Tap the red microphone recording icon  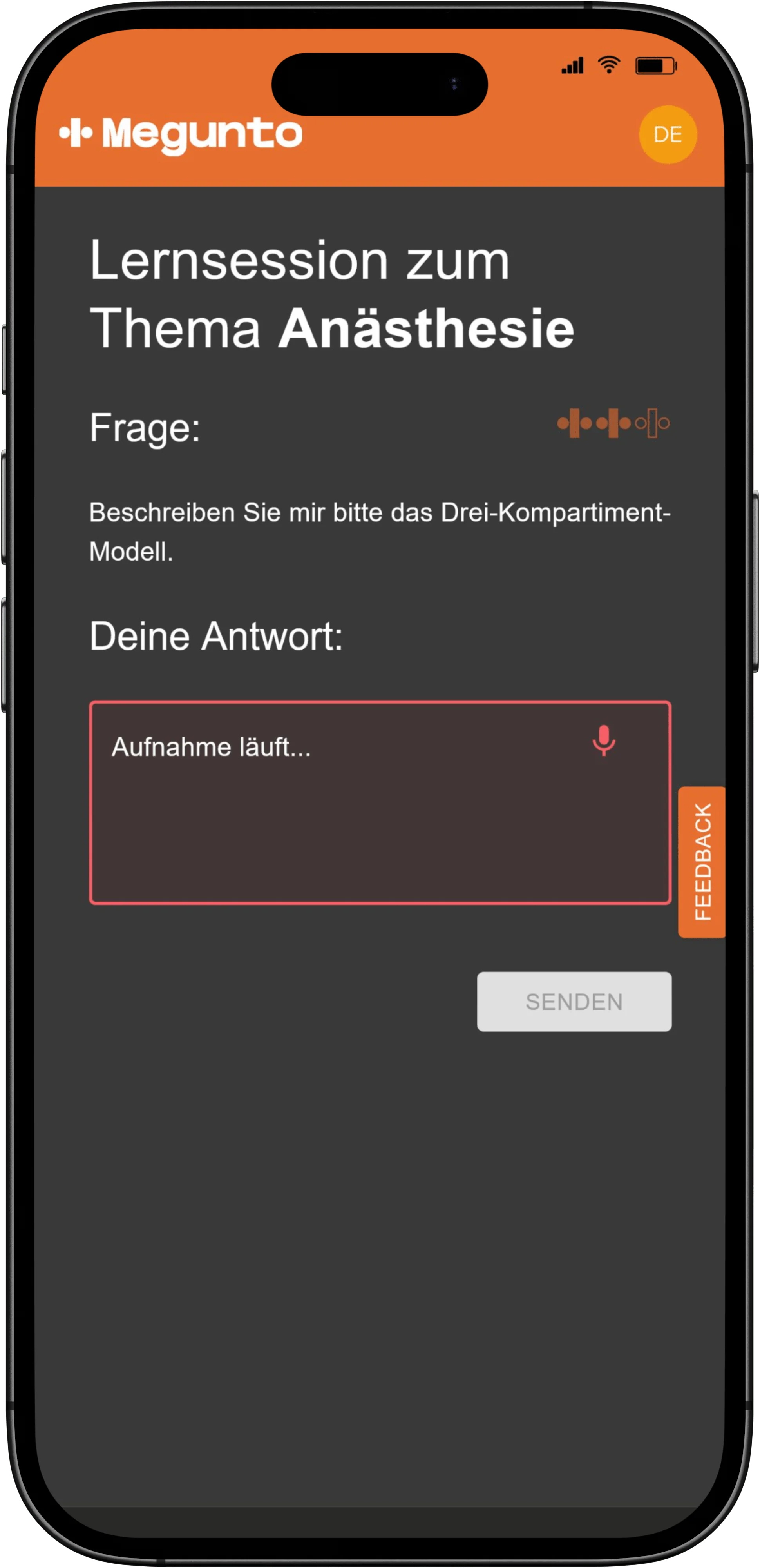(x=604, y=740)
